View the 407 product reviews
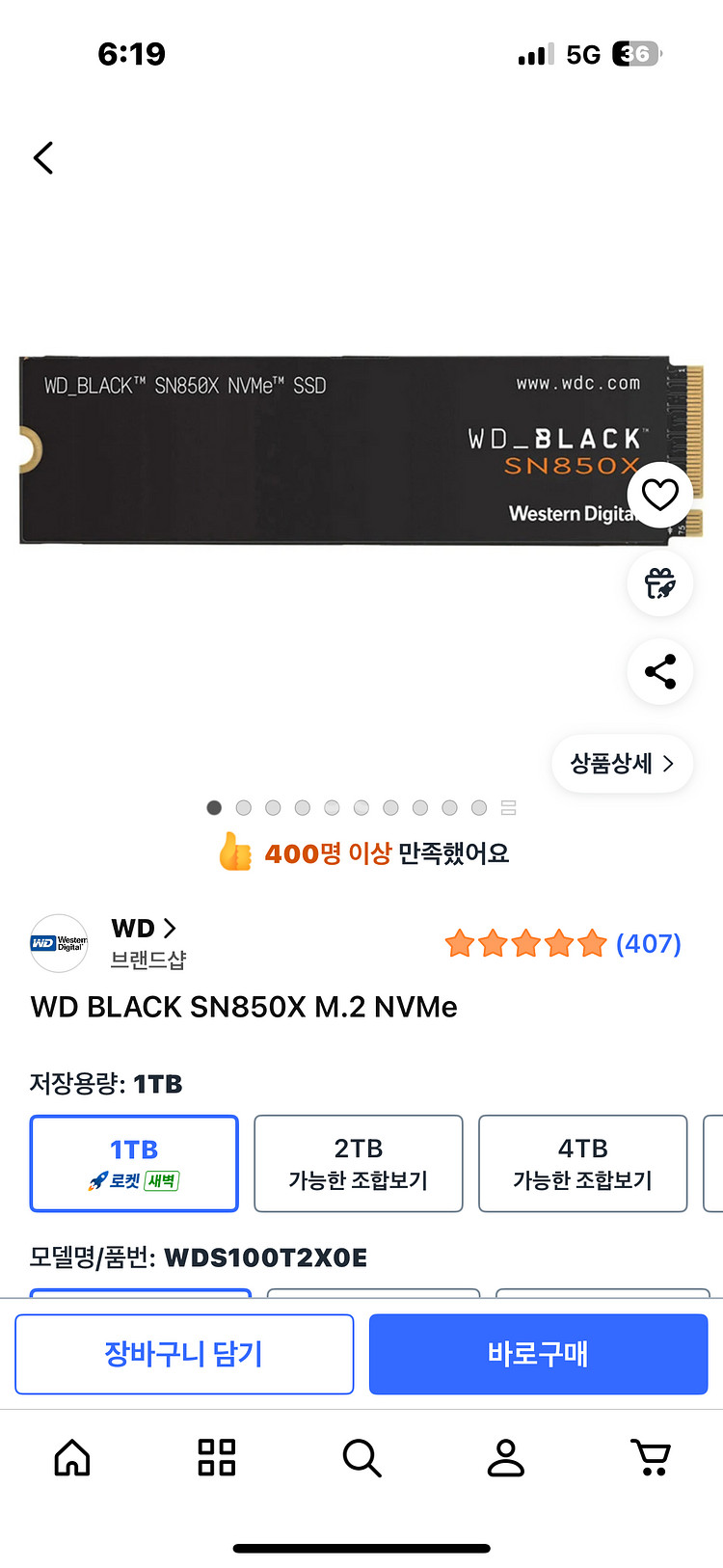This screenshot has width=723, height=1568. click(x=648, y=943)
